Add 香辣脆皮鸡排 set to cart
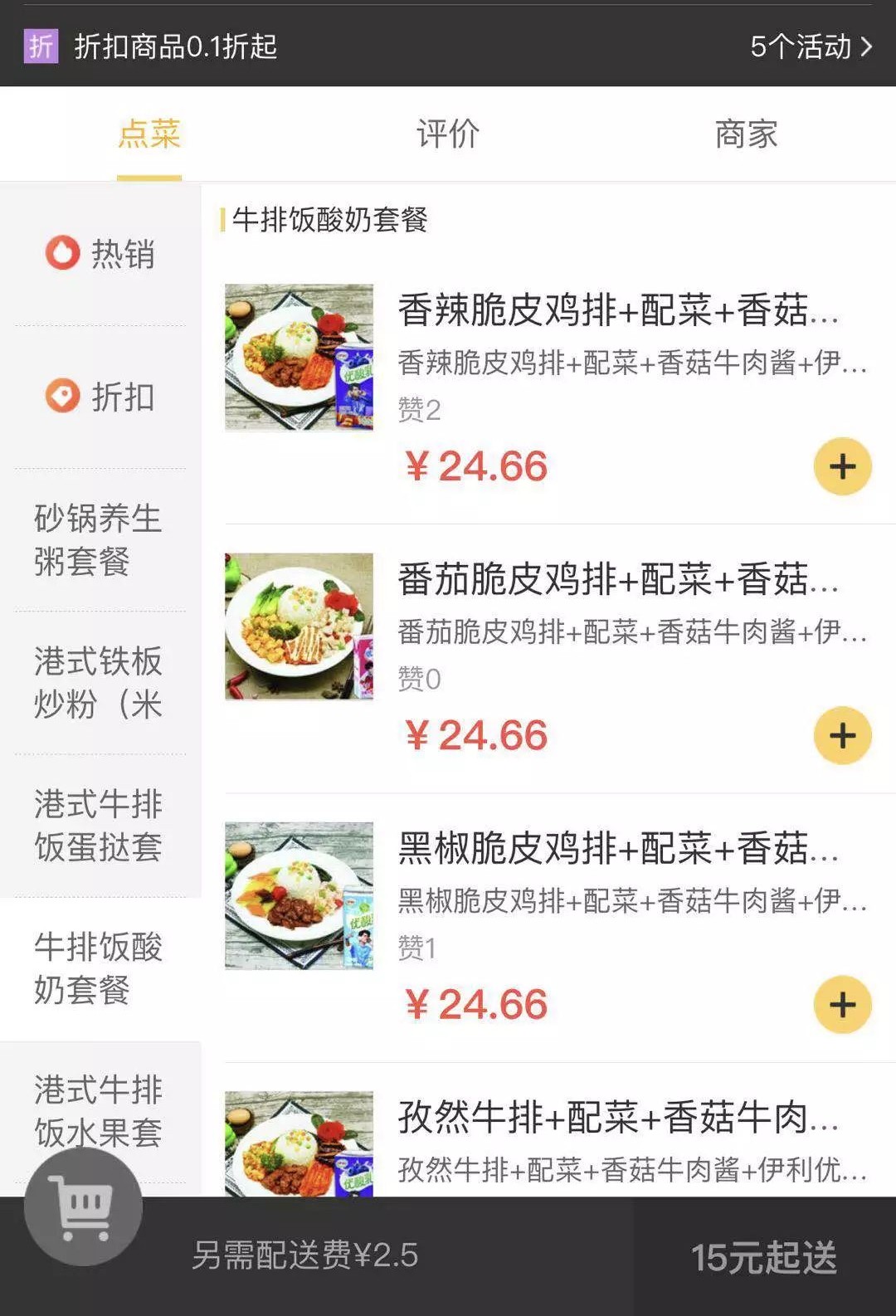 click(x=842, y=466)
